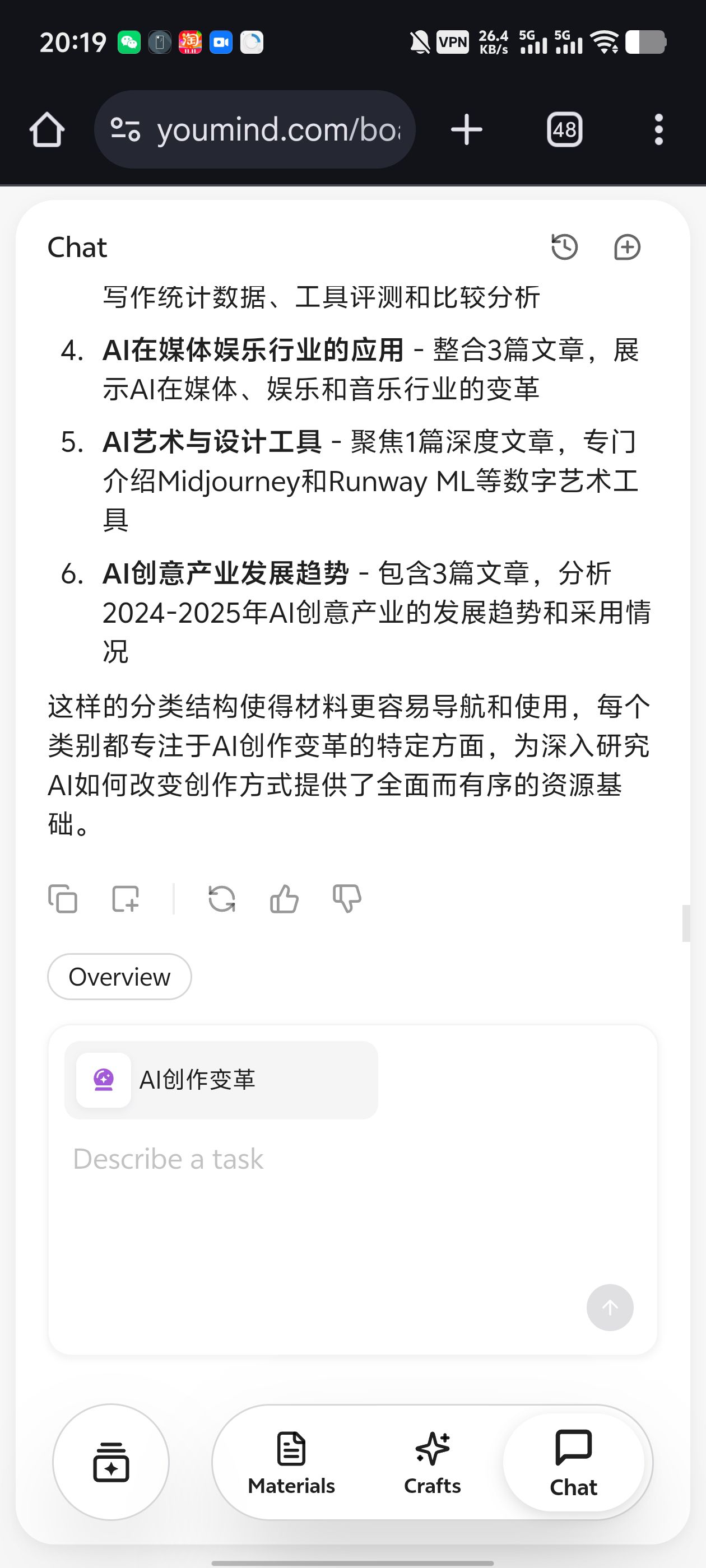Open the add-material floating button
The image size is (706, 1568).
point(111,1462)
